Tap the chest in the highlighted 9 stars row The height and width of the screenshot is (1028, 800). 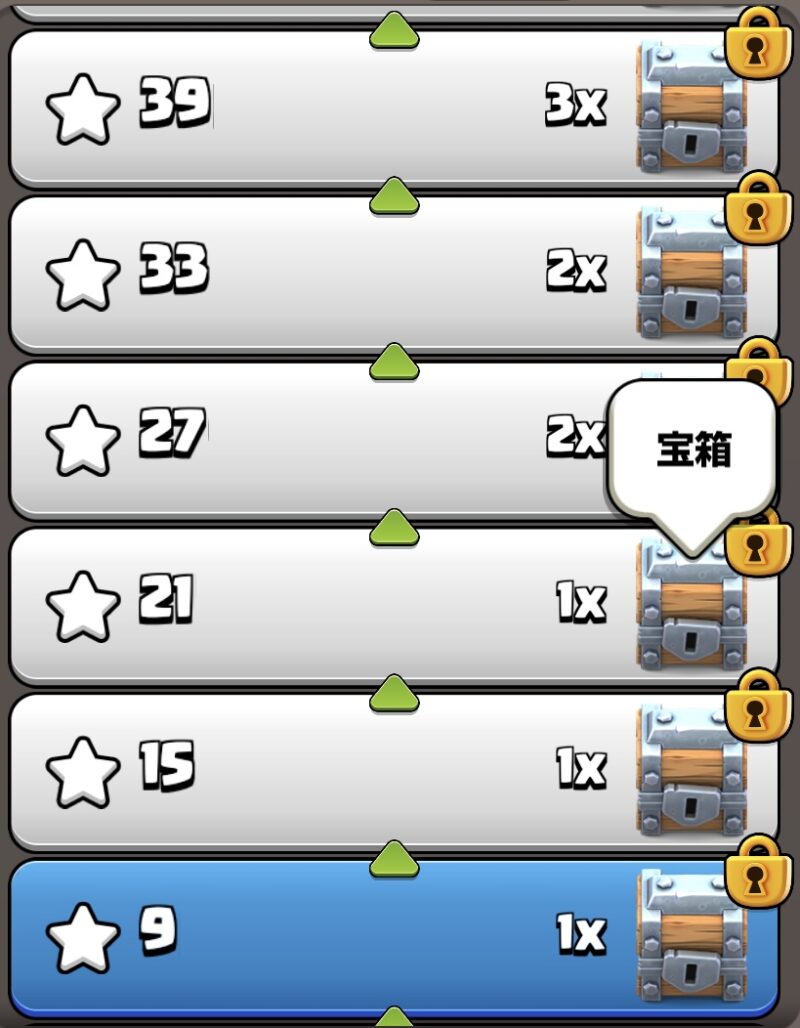coord(692,935)
